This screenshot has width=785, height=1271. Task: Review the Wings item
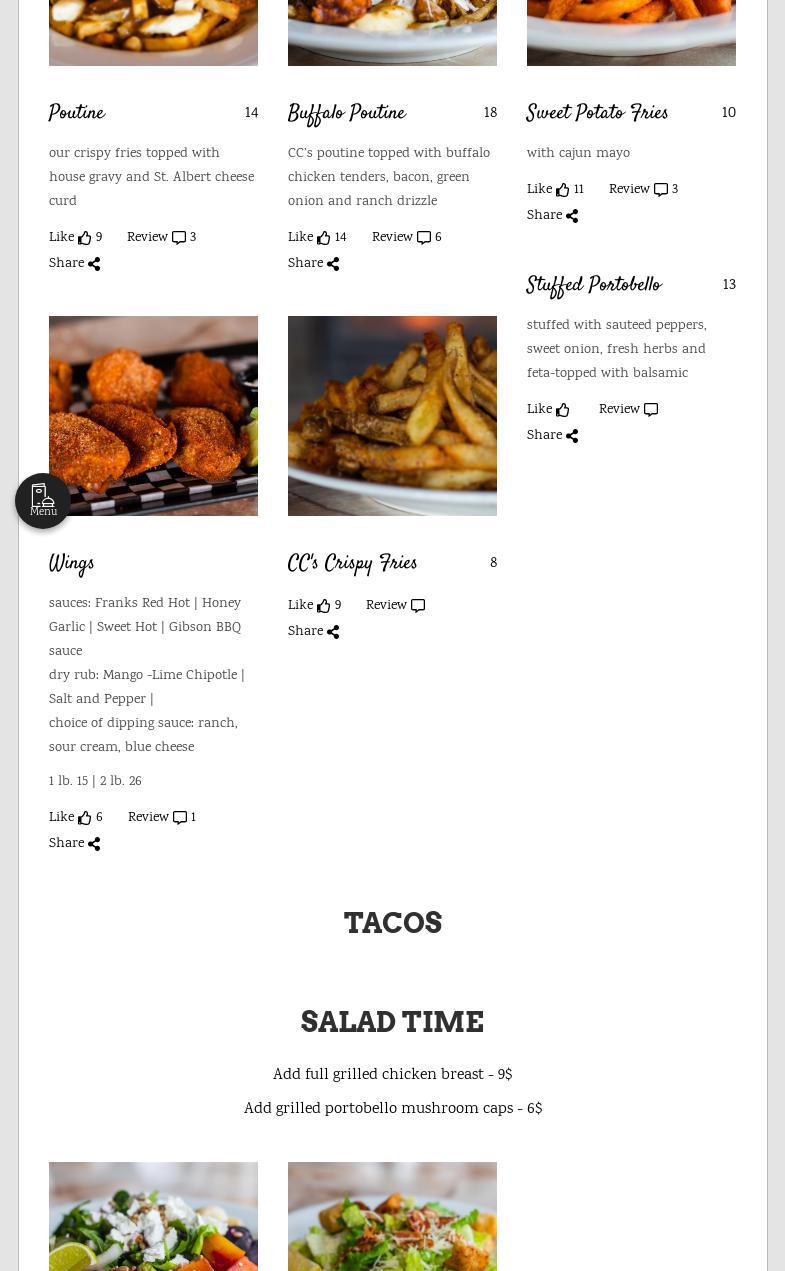coord(162,818)
